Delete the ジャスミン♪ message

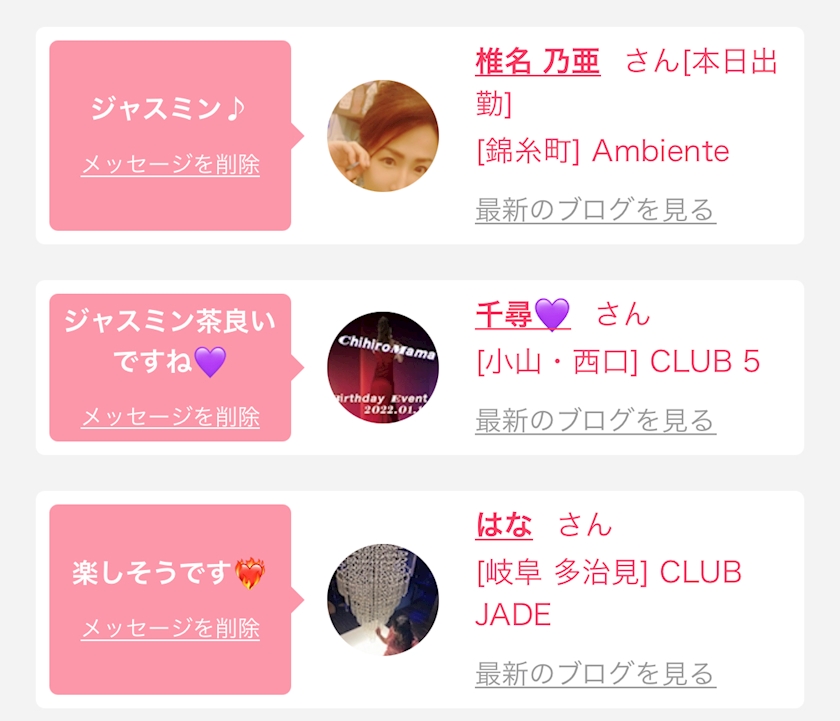[x=170, y=165]
